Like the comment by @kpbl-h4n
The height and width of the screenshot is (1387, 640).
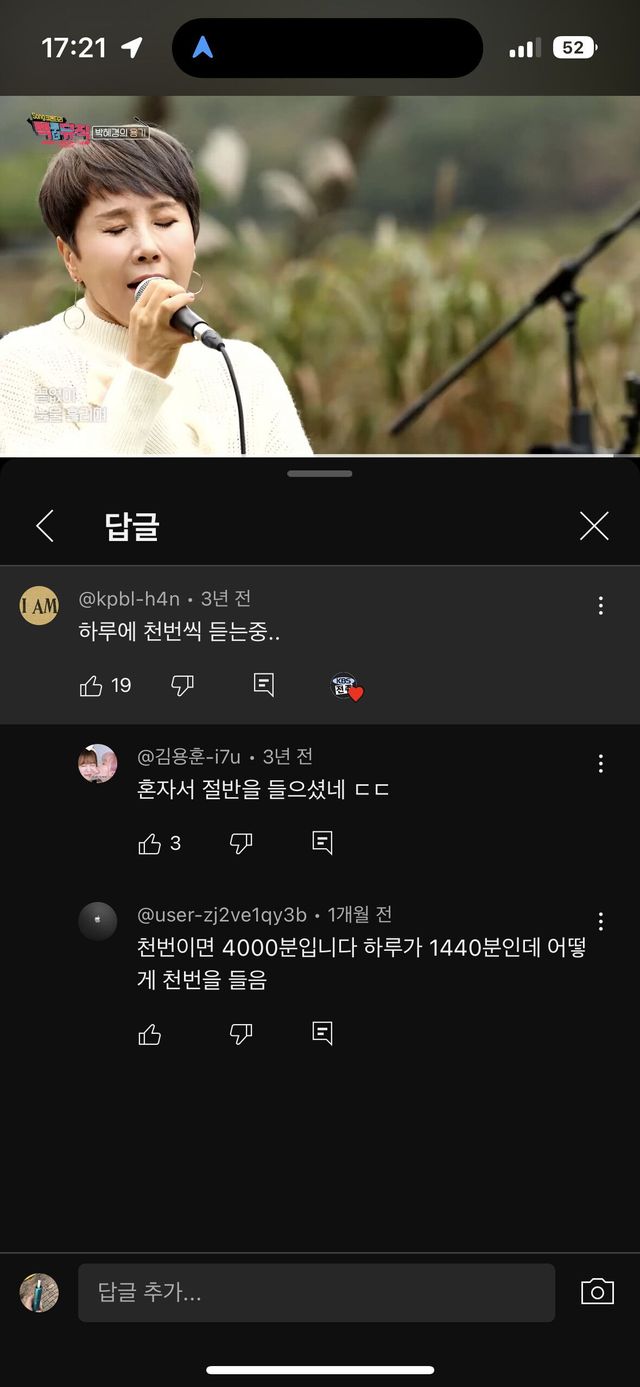92,685
